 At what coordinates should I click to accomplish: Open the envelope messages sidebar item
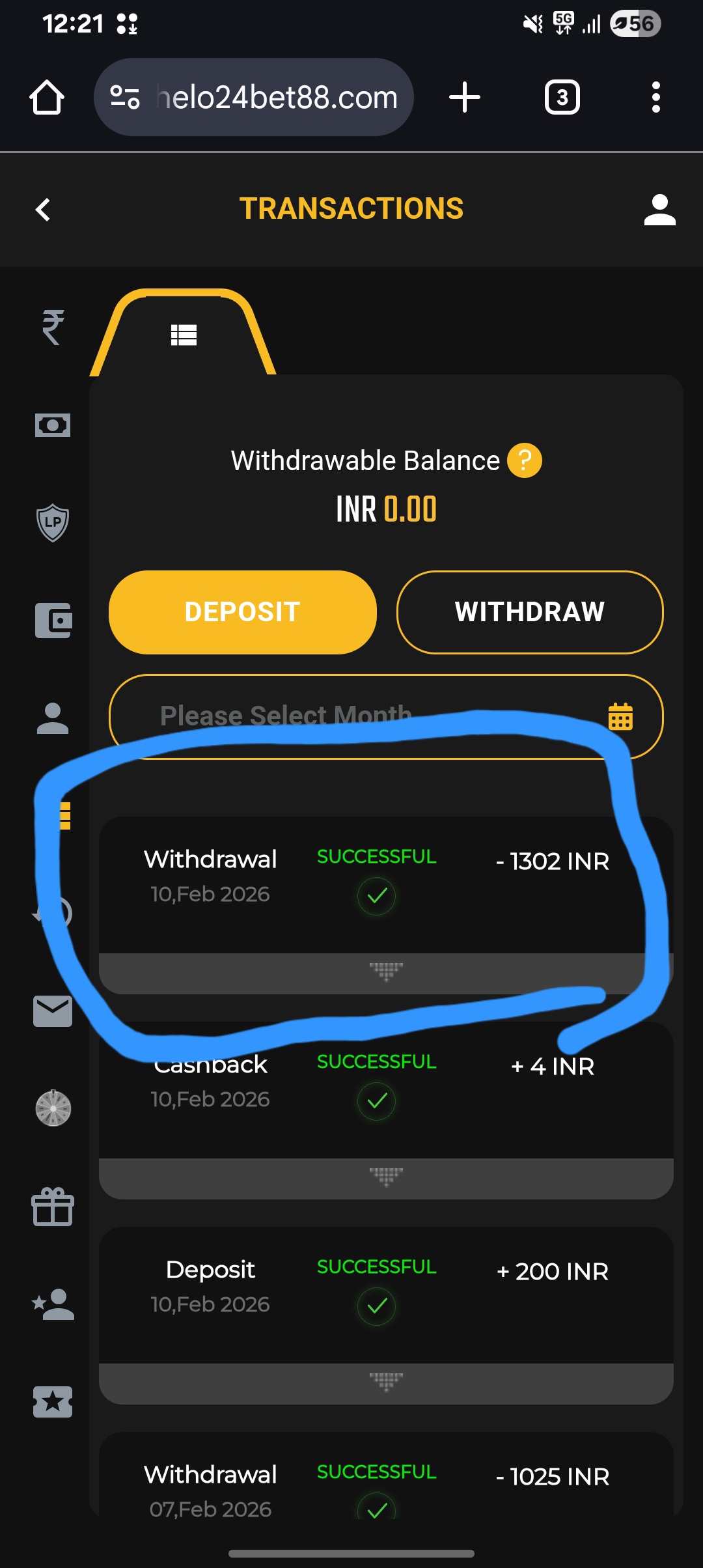[x=53, y=1011]
